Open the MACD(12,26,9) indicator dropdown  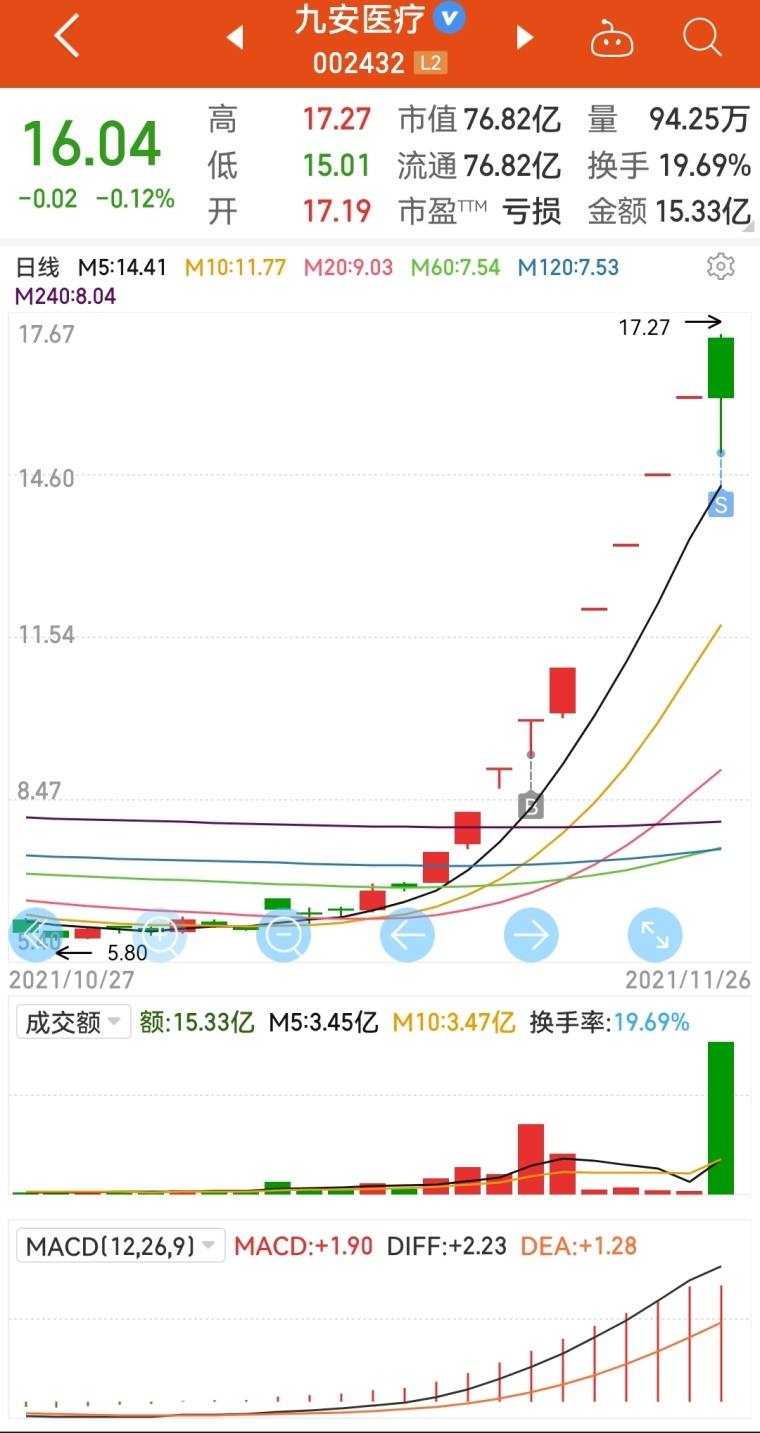click(120, 1246)
